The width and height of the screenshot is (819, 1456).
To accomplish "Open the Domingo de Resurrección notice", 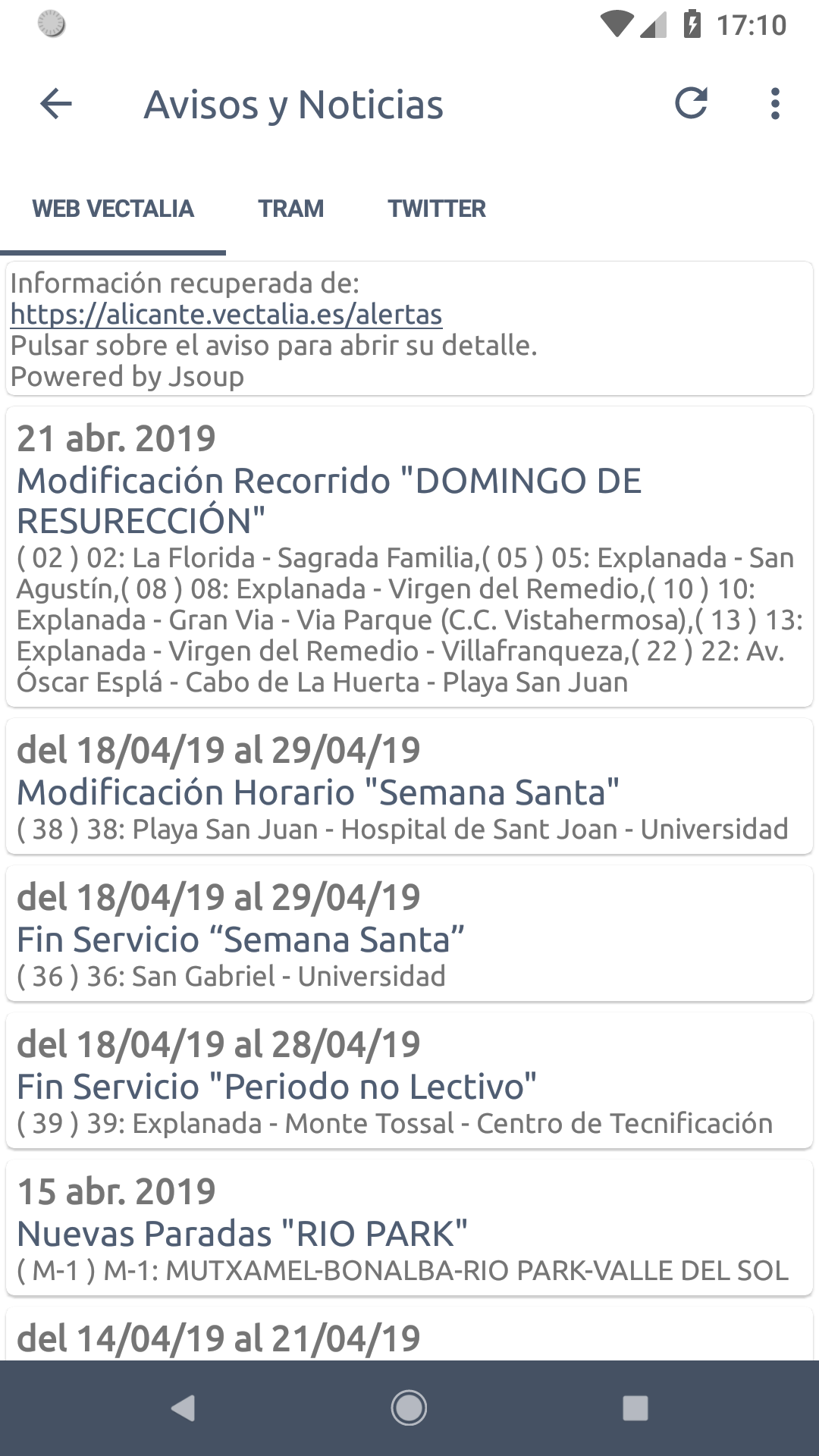I will 409,557.
